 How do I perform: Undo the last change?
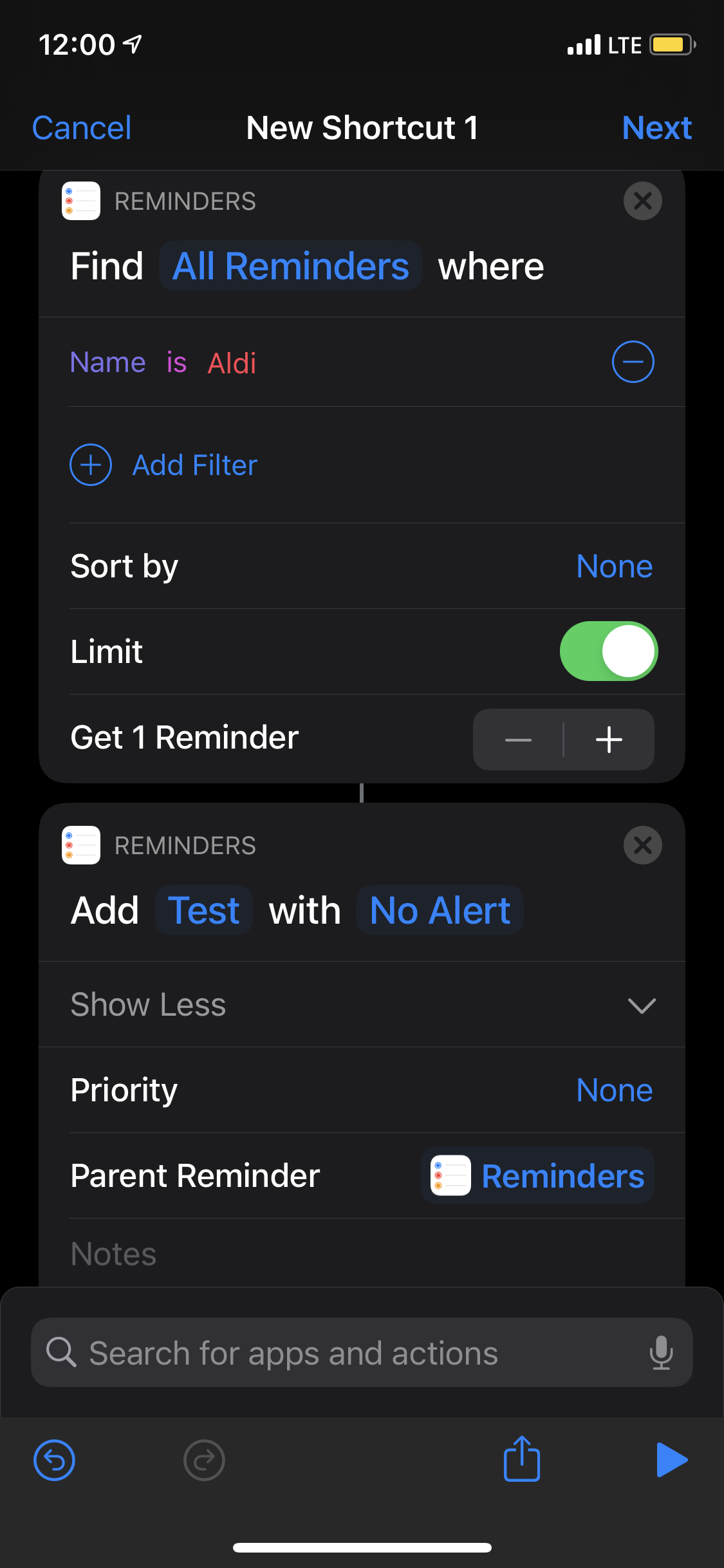[54, 1460]
